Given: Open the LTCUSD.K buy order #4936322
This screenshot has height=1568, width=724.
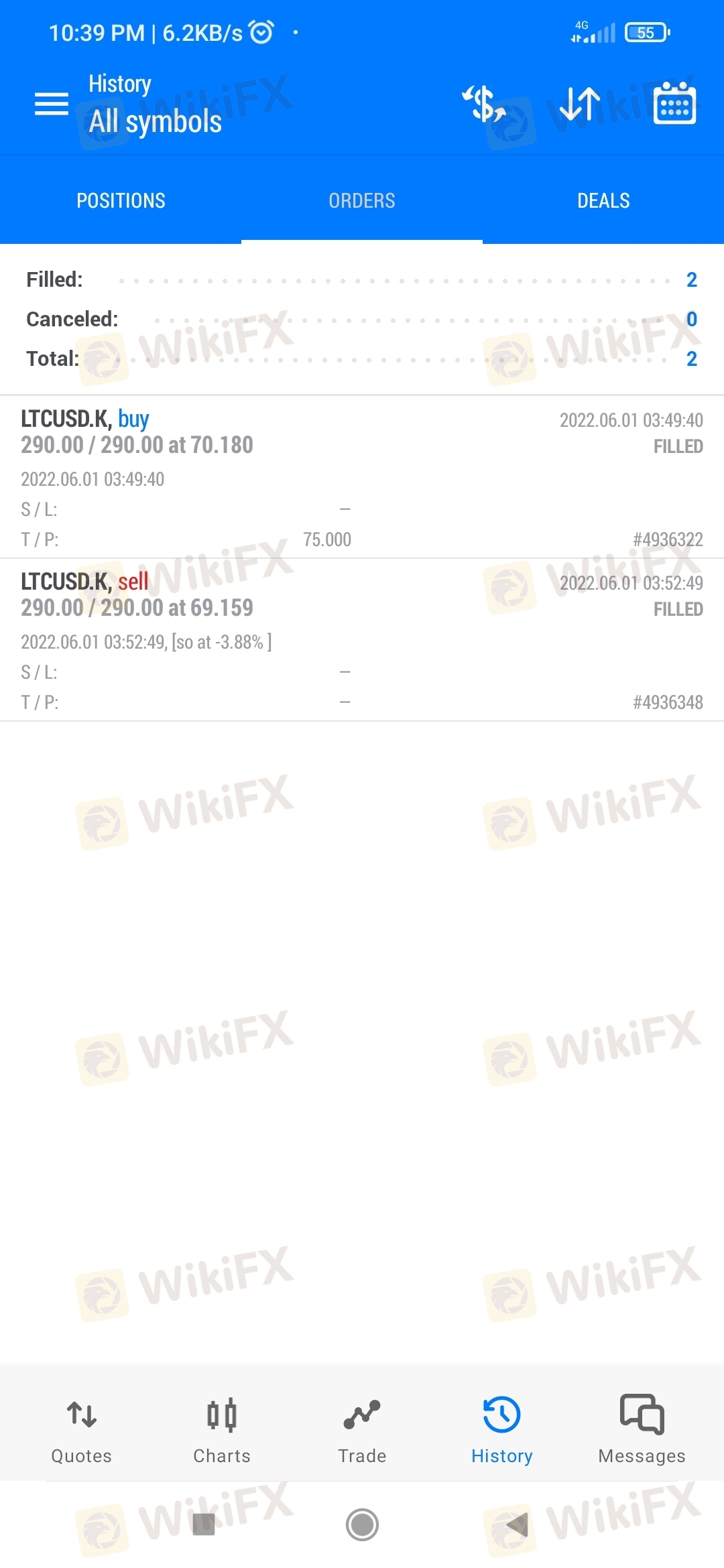Looking at the screenshot, I should [x=362, y=477].
